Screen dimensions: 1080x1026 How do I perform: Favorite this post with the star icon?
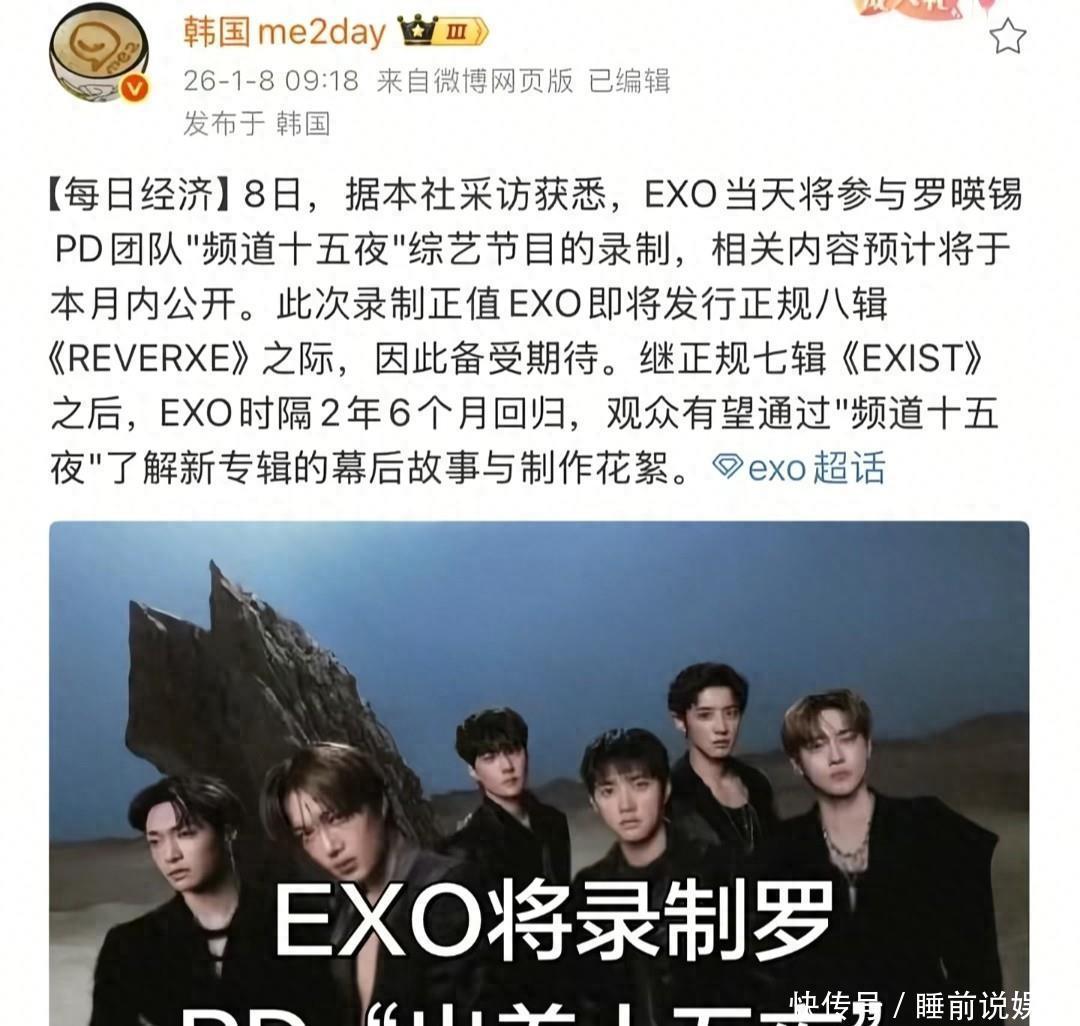(x=1007, y=37)
